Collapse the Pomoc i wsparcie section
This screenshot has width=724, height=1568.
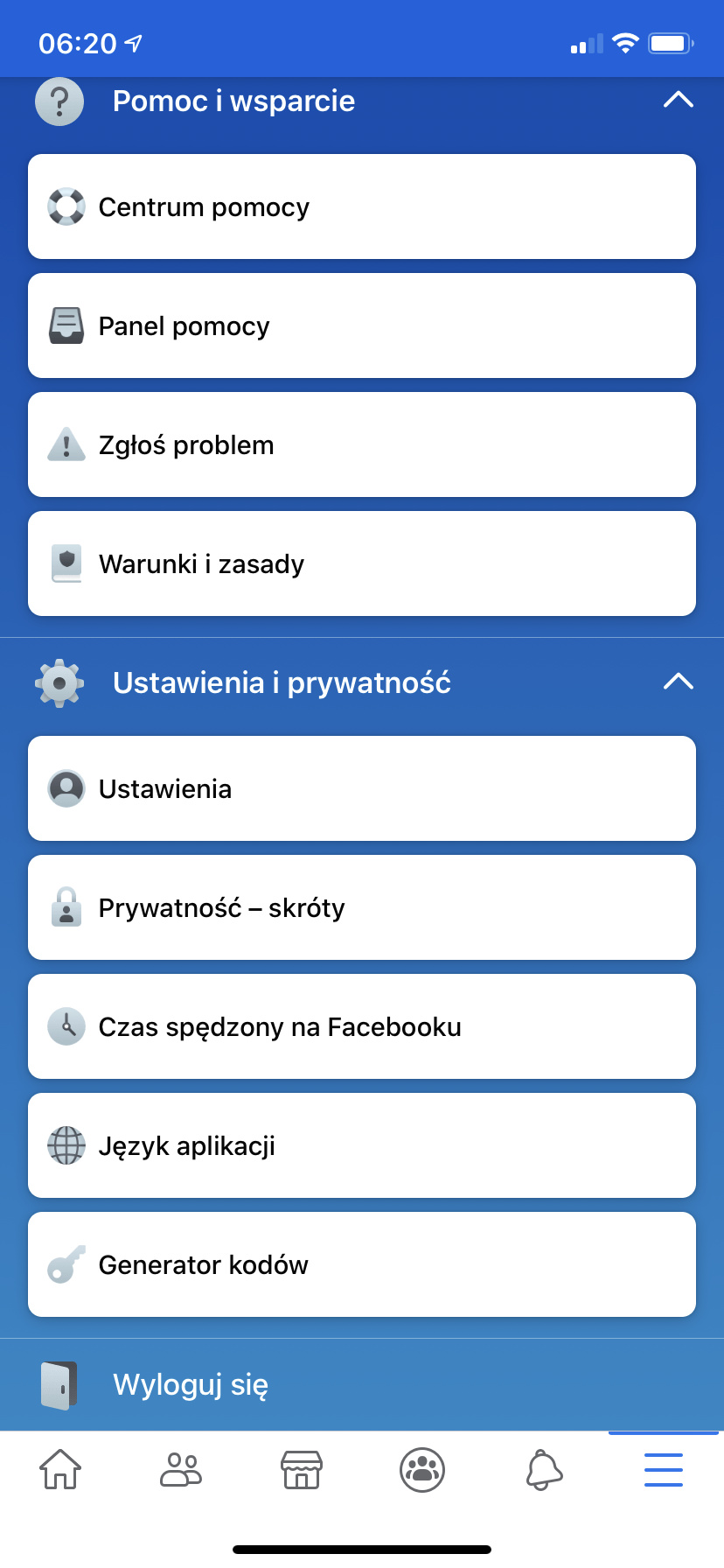point(678,101)
